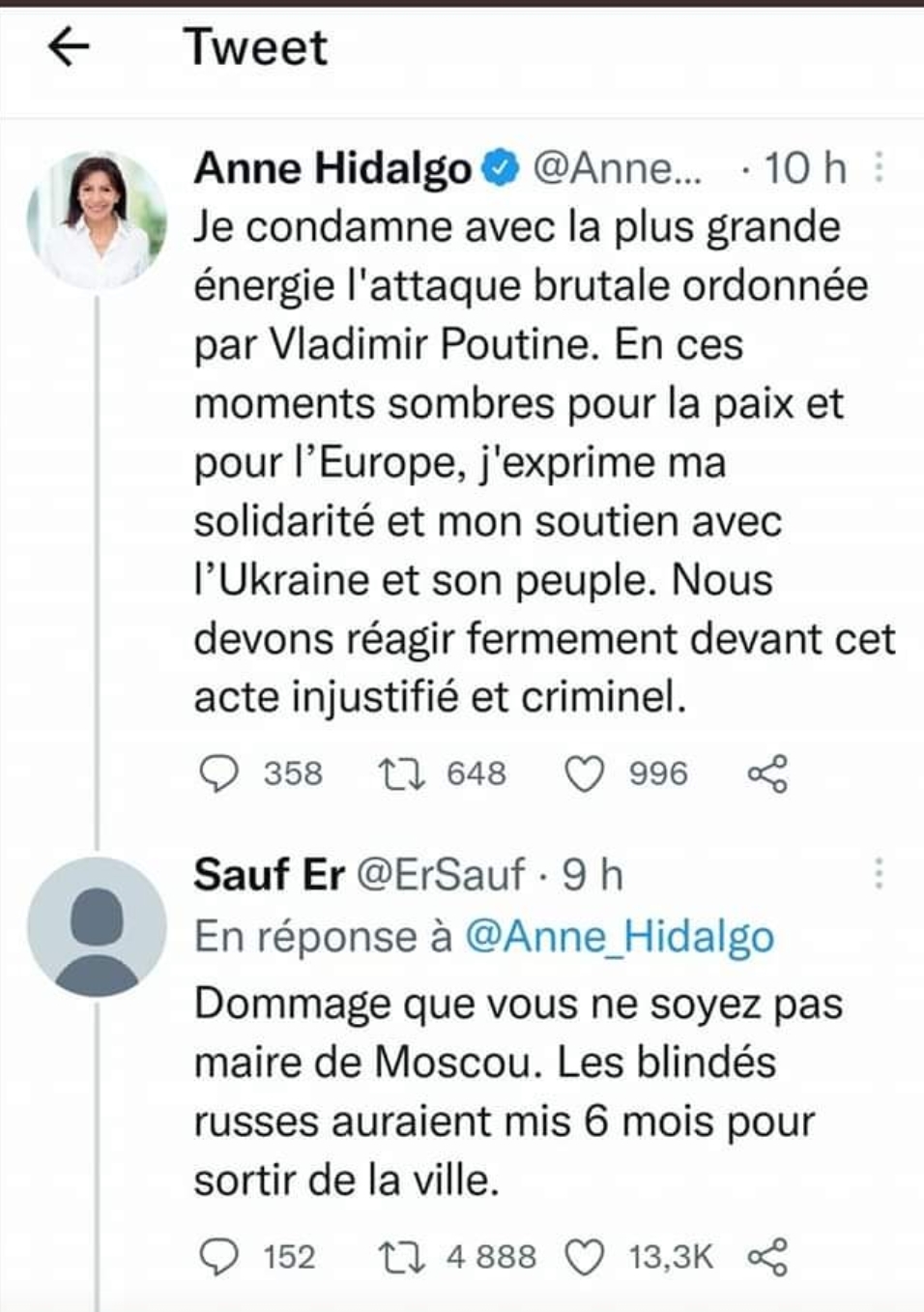Share Anne Hidalgo's tweet
The image size is (924, 1312).
coord(767,773)
